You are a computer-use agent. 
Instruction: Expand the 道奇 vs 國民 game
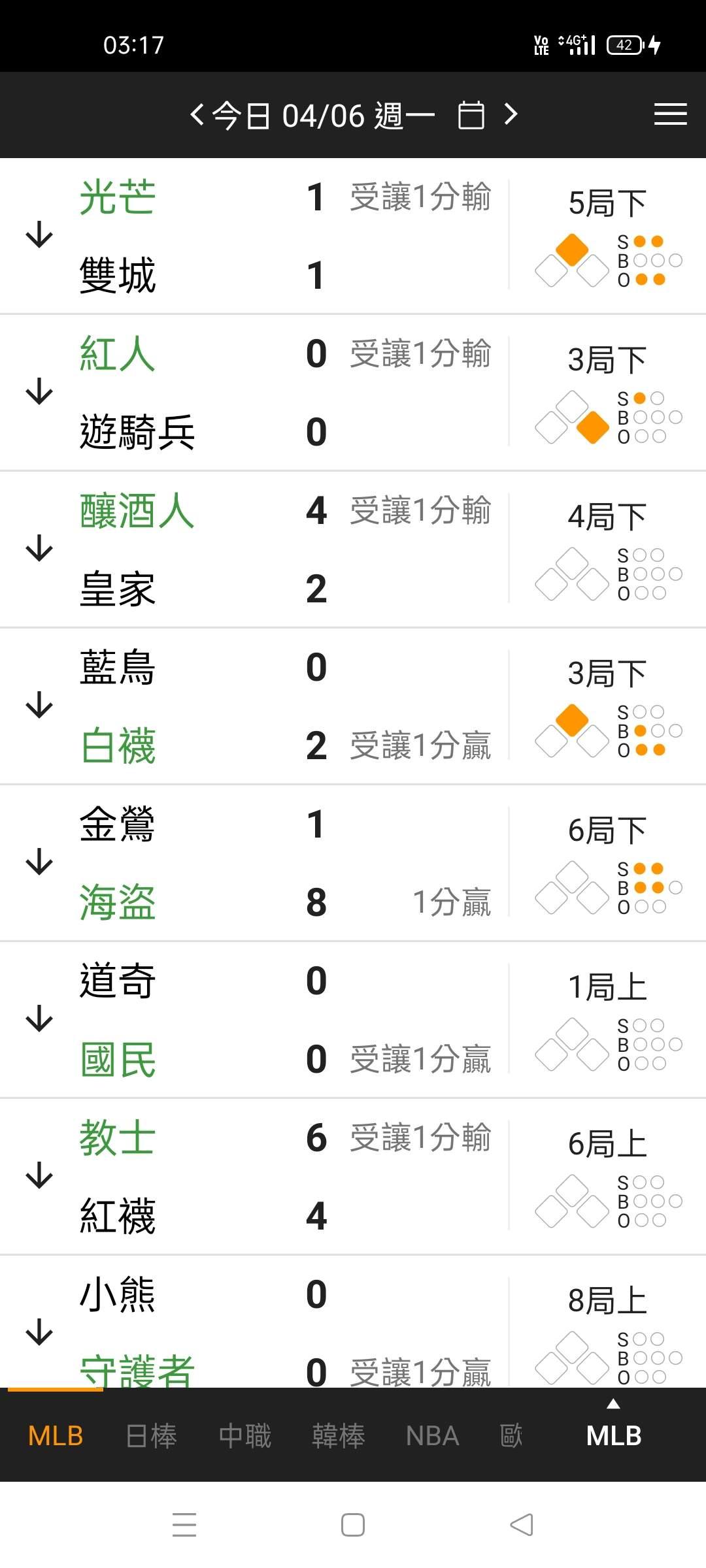tap(39, 1019)
